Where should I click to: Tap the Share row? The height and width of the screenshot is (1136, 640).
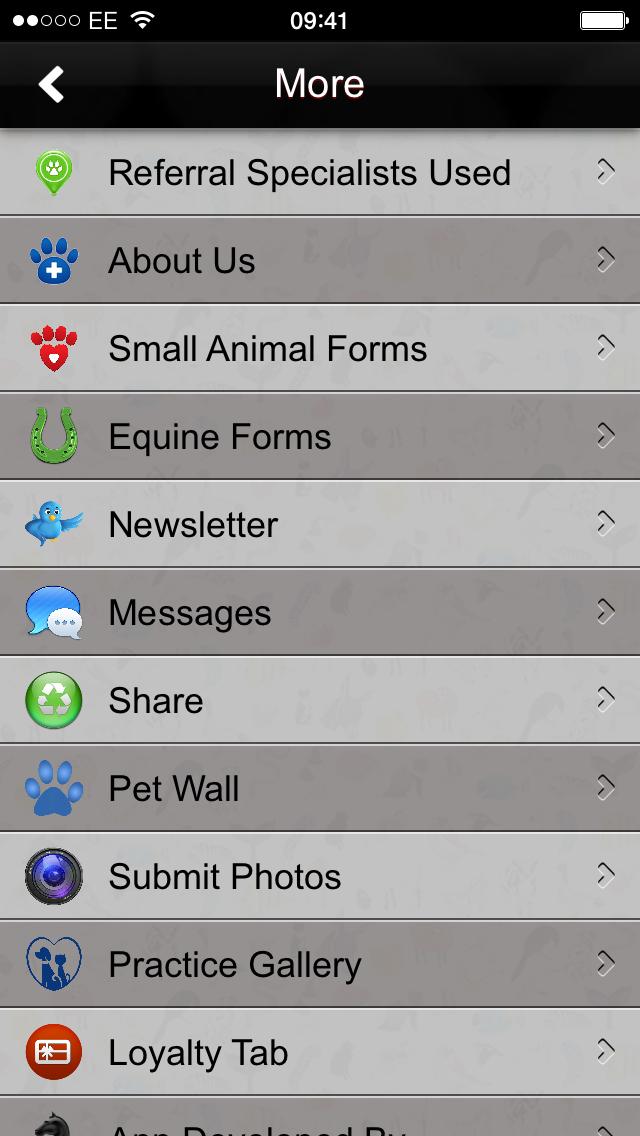pos(156,701)
